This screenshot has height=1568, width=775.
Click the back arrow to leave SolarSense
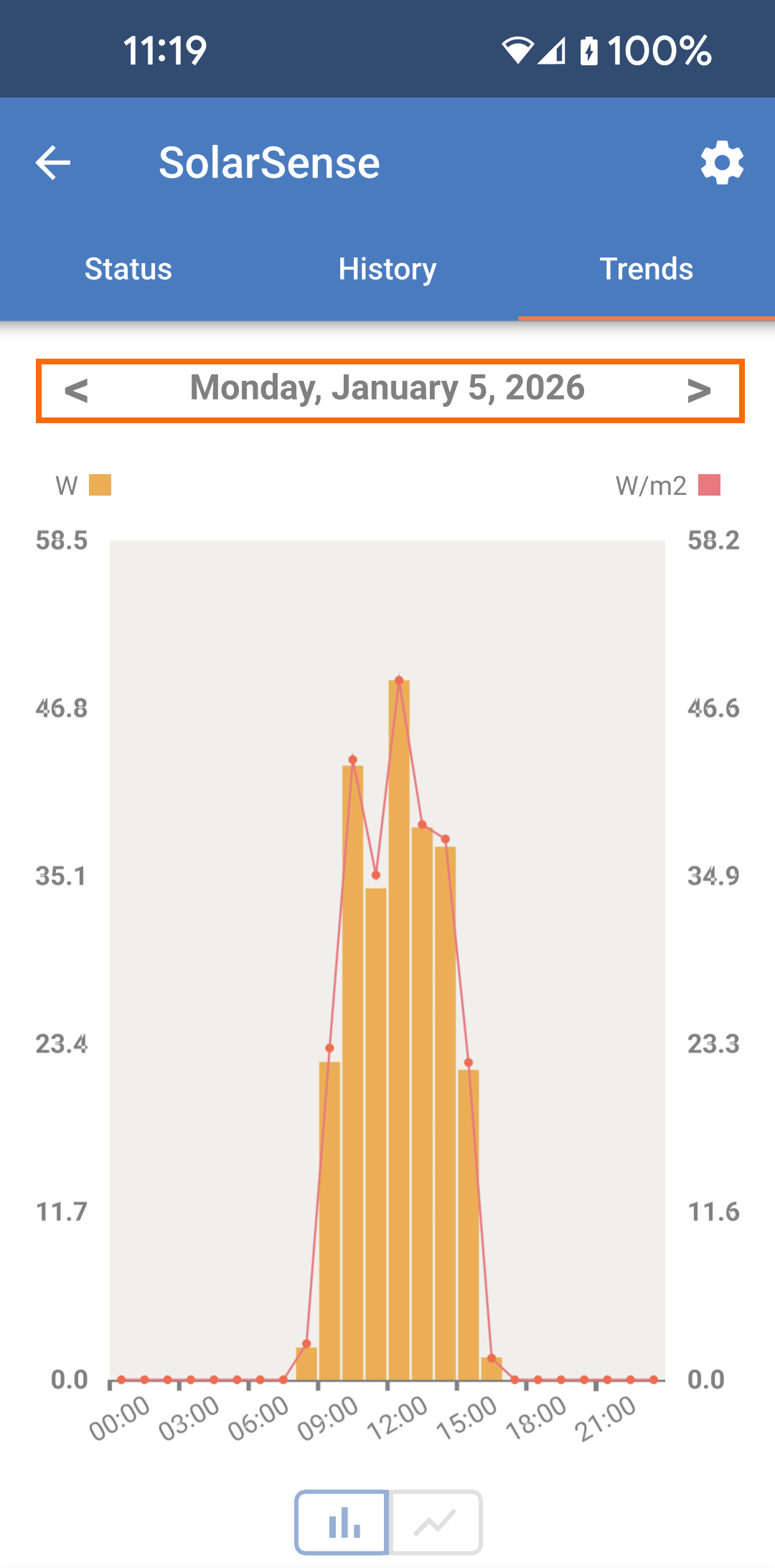pos(52,162)
